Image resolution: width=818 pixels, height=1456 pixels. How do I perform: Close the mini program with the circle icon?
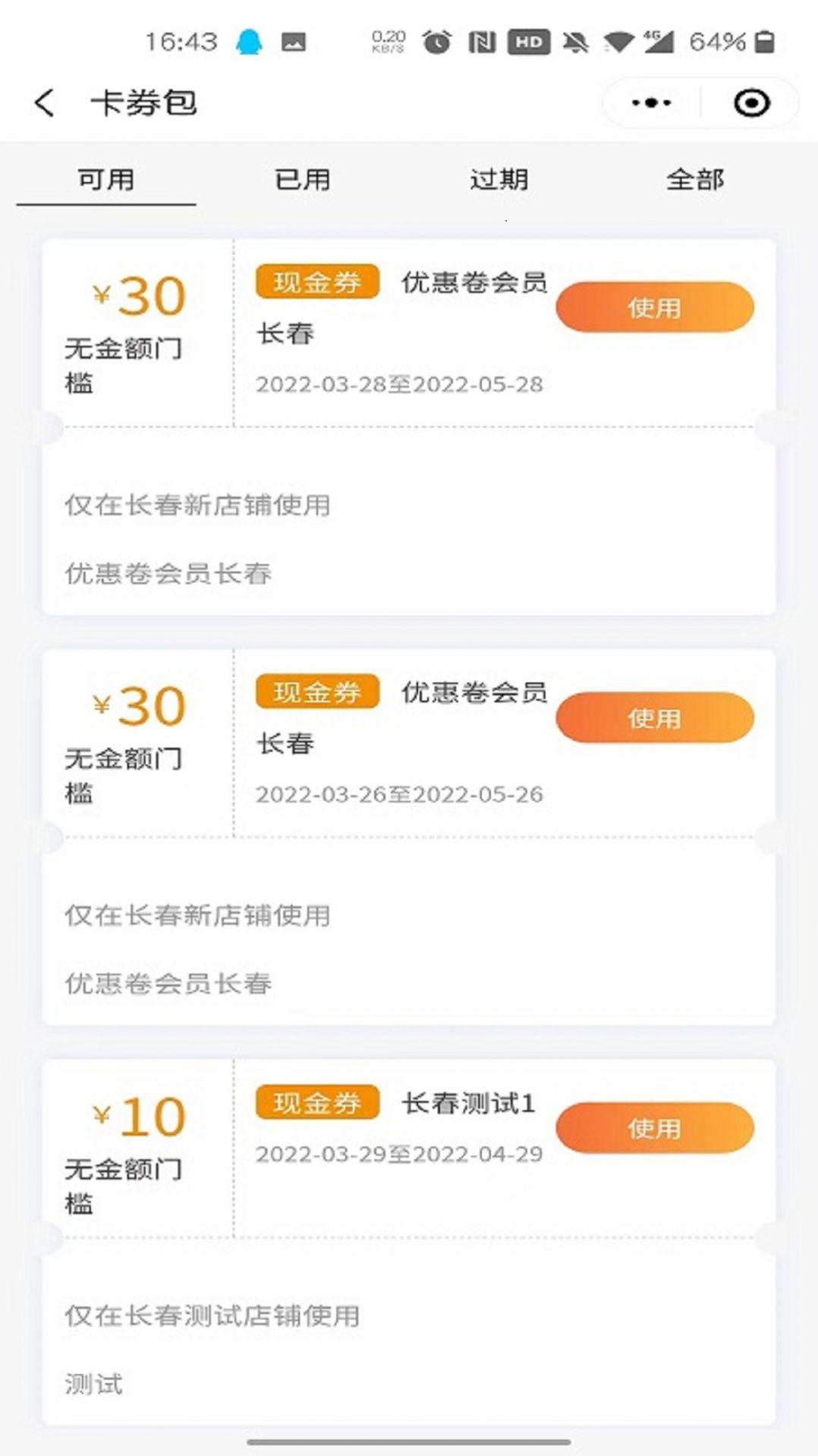[x=751, y=102]
